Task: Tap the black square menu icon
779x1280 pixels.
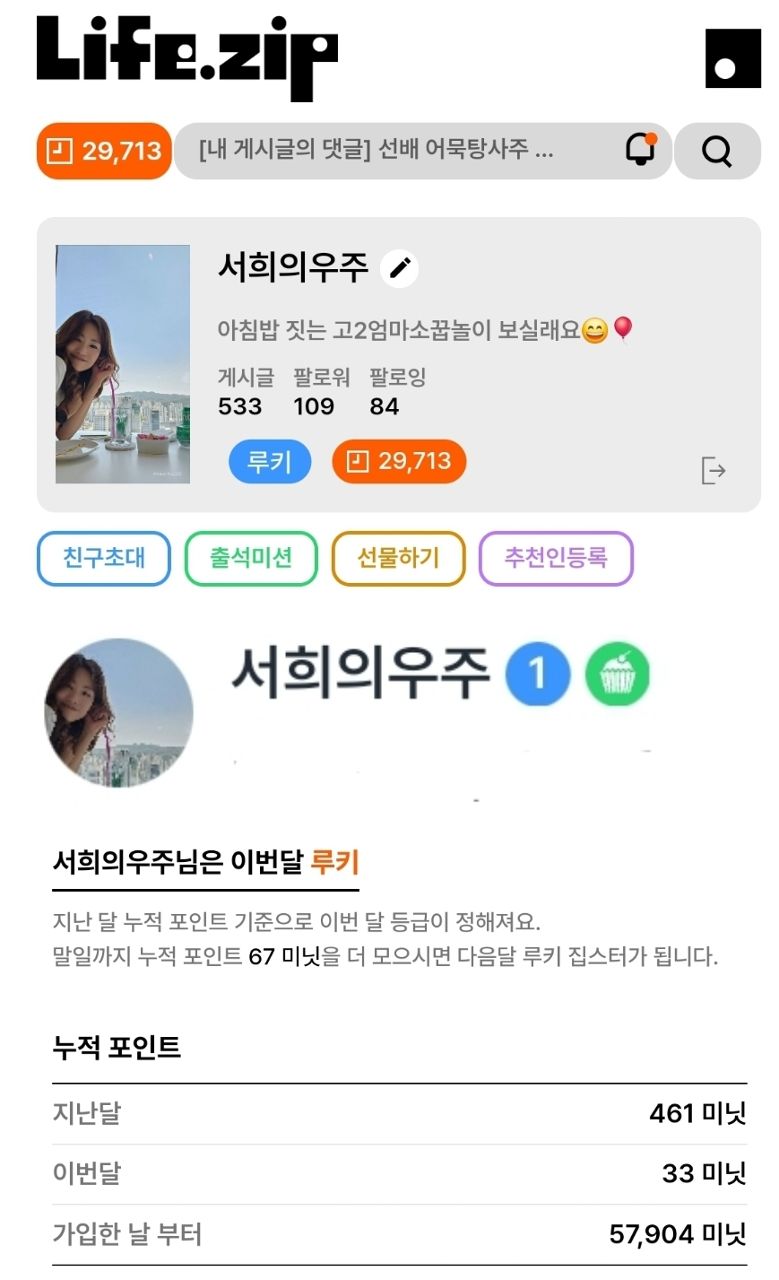Action: tap(733, 59)
